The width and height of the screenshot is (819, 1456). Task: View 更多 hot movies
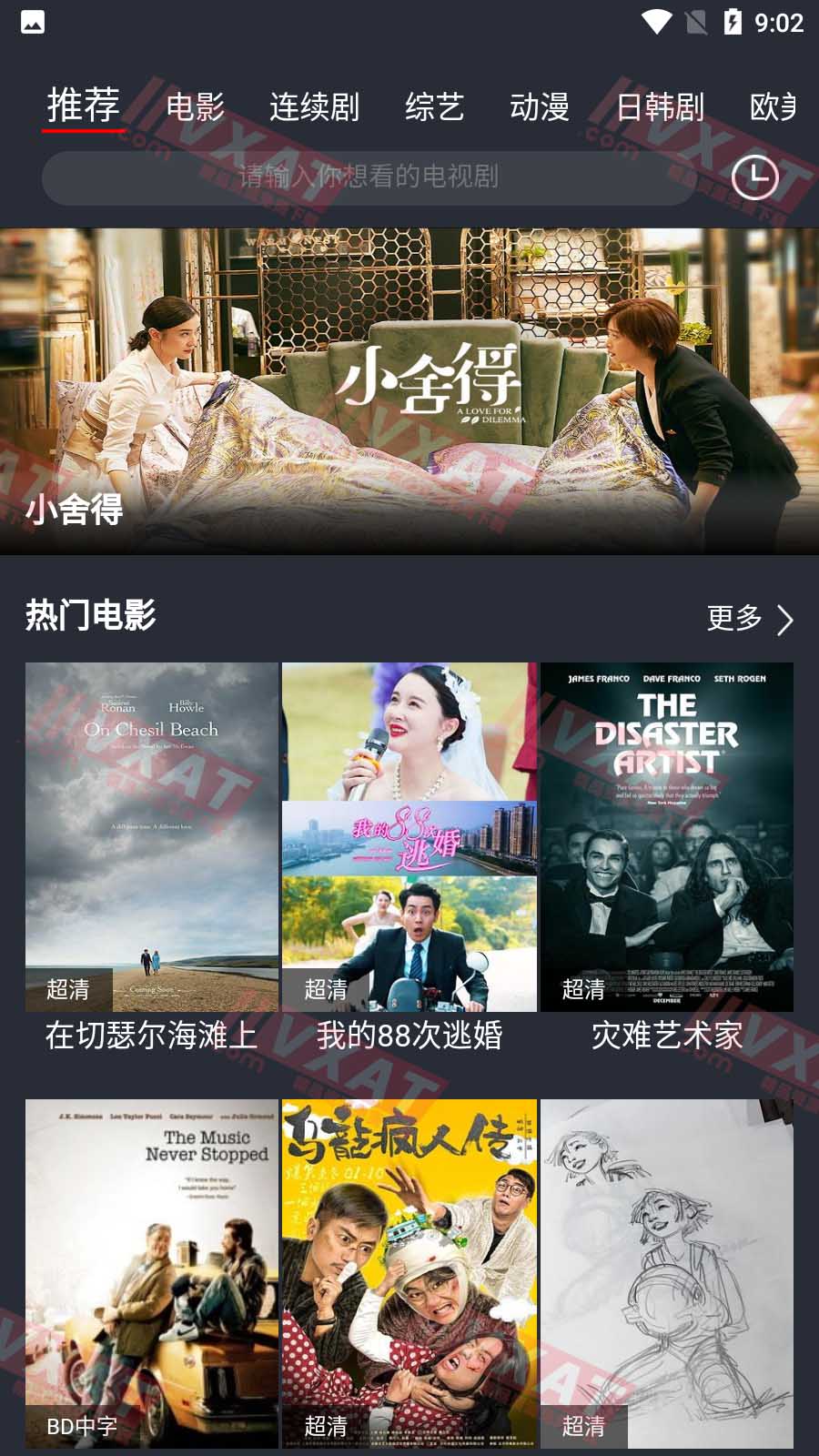(750, 619)
